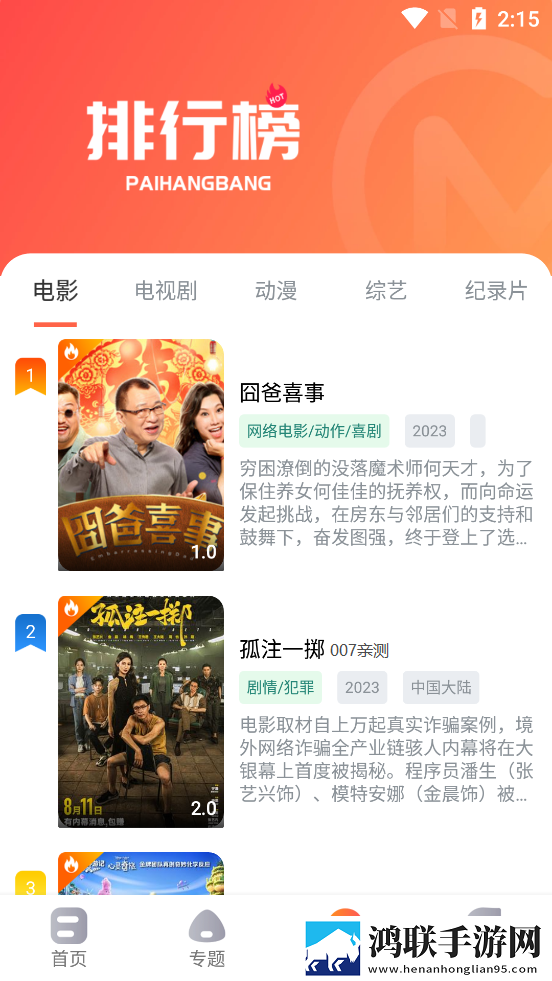
Task: Open the 孤注一掷 movie poster
Action: click(x=141, y=711)
